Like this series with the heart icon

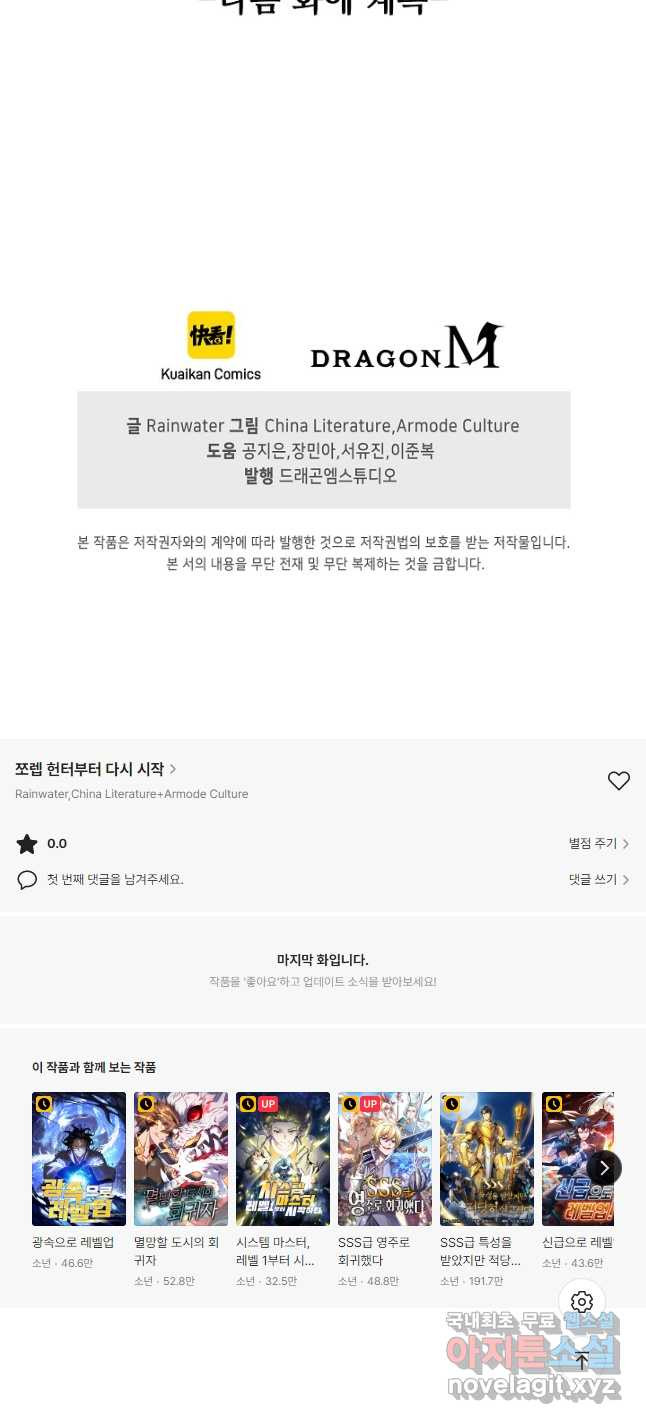click(619, 781)
